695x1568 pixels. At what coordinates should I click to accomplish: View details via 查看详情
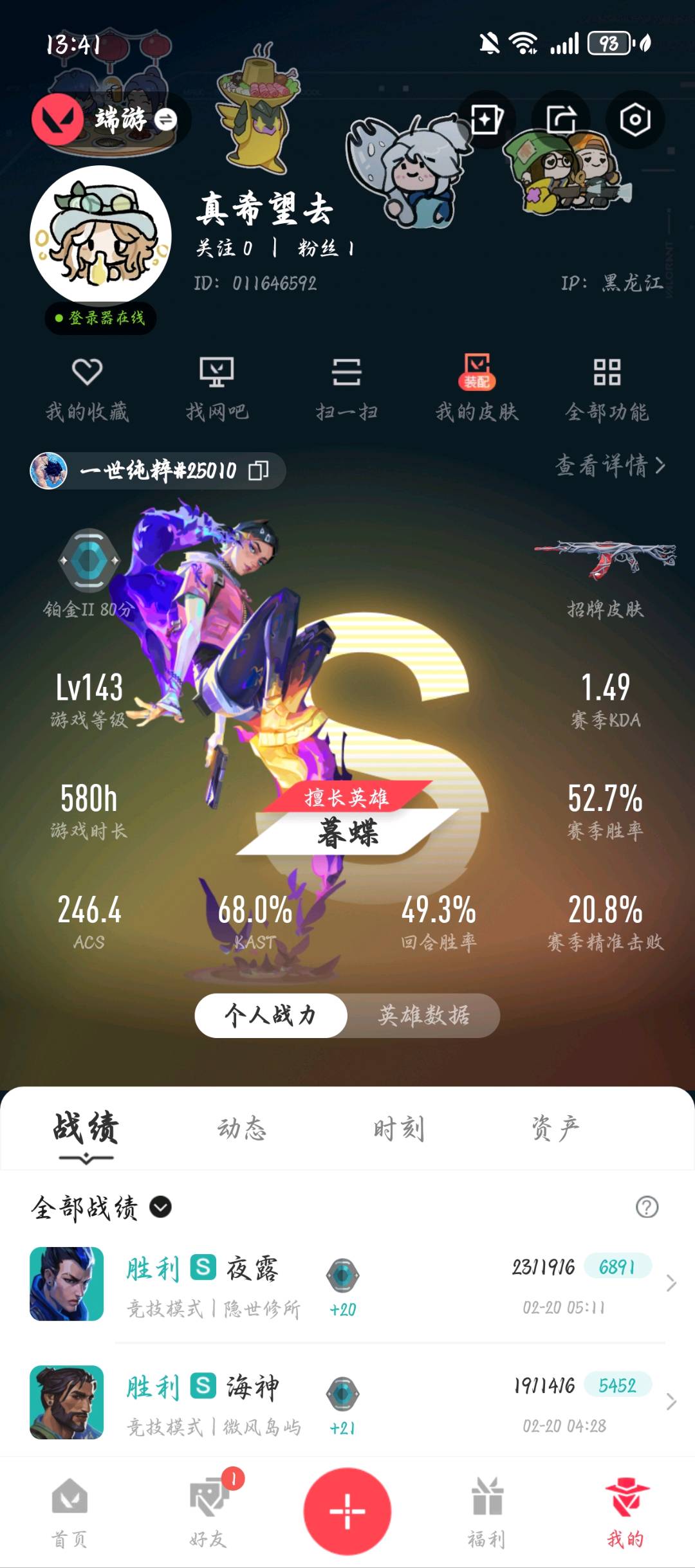609,465
